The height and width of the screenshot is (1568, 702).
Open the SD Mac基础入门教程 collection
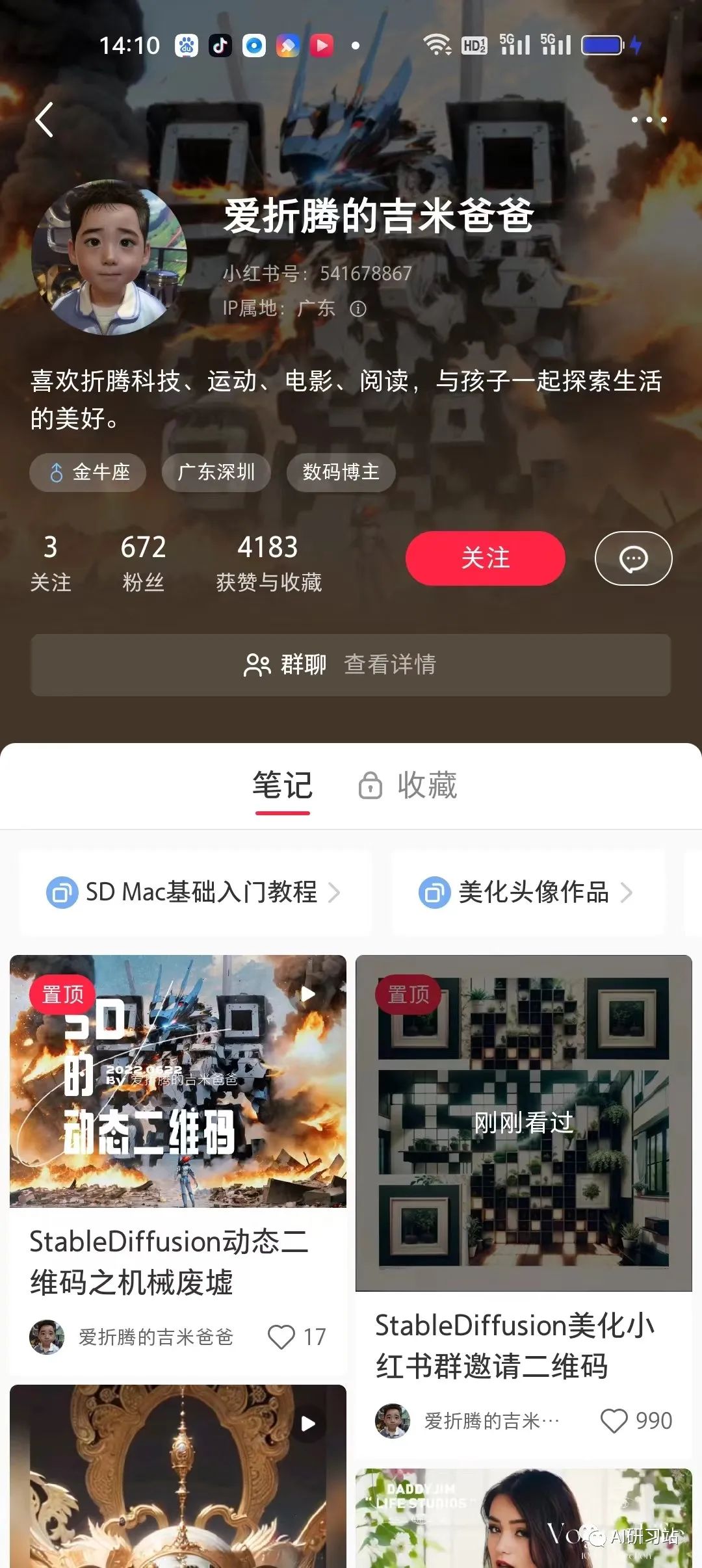click(x=194, y=892)
